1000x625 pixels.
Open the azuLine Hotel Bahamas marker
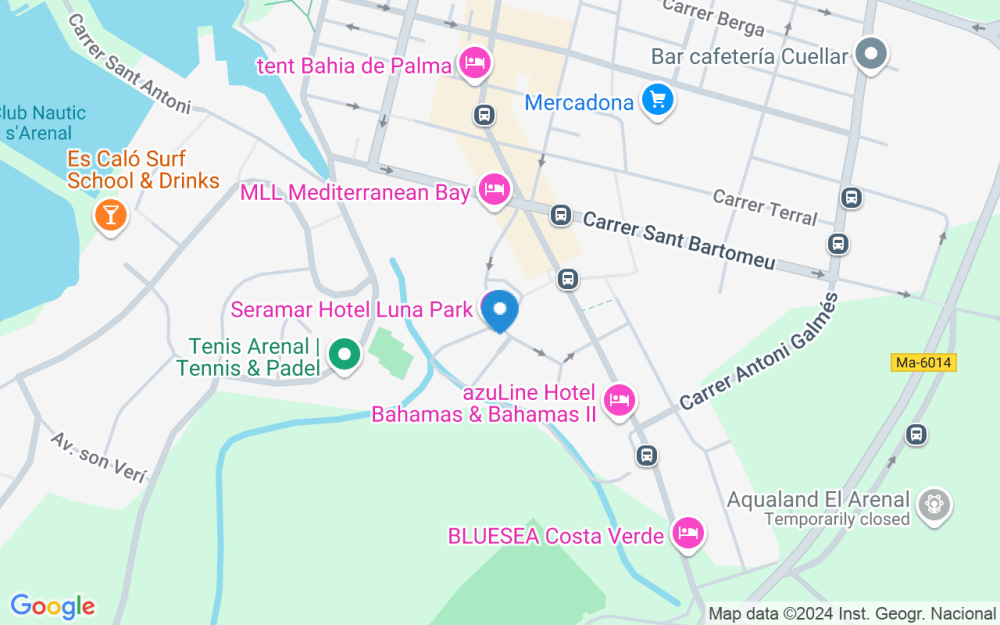(x=620, y=401)
